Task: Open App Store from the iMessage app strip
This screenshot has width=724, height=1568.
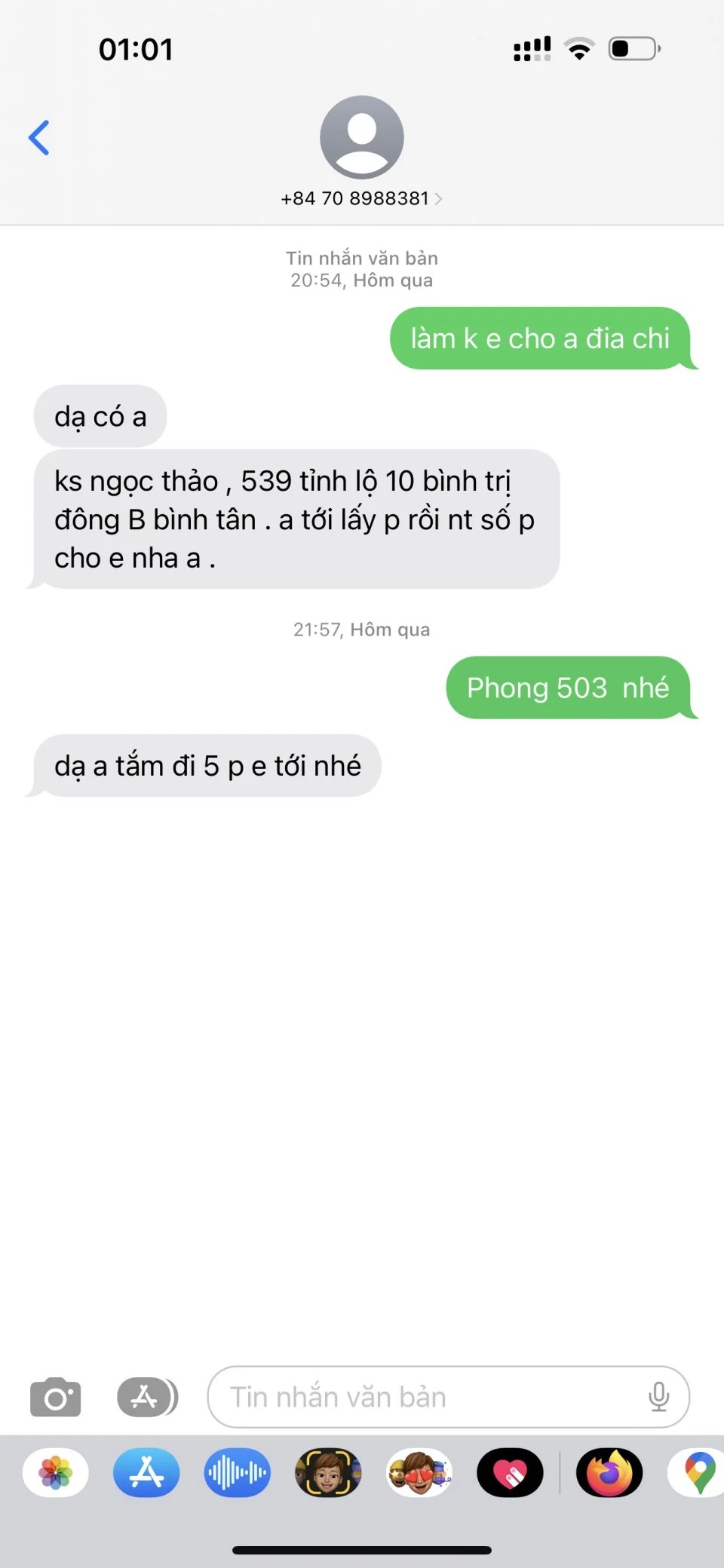Action: (x=146, y=1472)
